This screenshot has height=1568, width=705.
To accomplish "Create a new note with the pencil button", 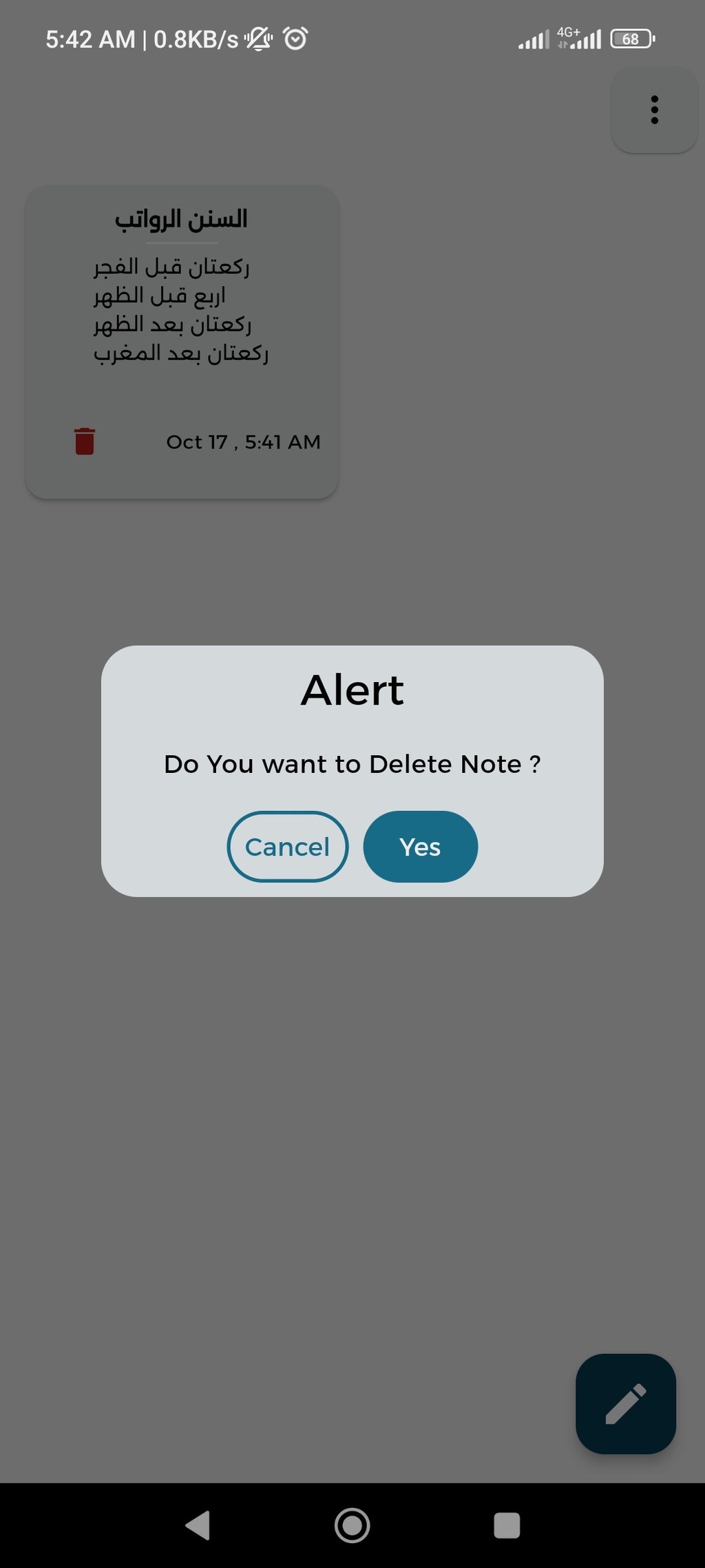I will [626, 1404].
